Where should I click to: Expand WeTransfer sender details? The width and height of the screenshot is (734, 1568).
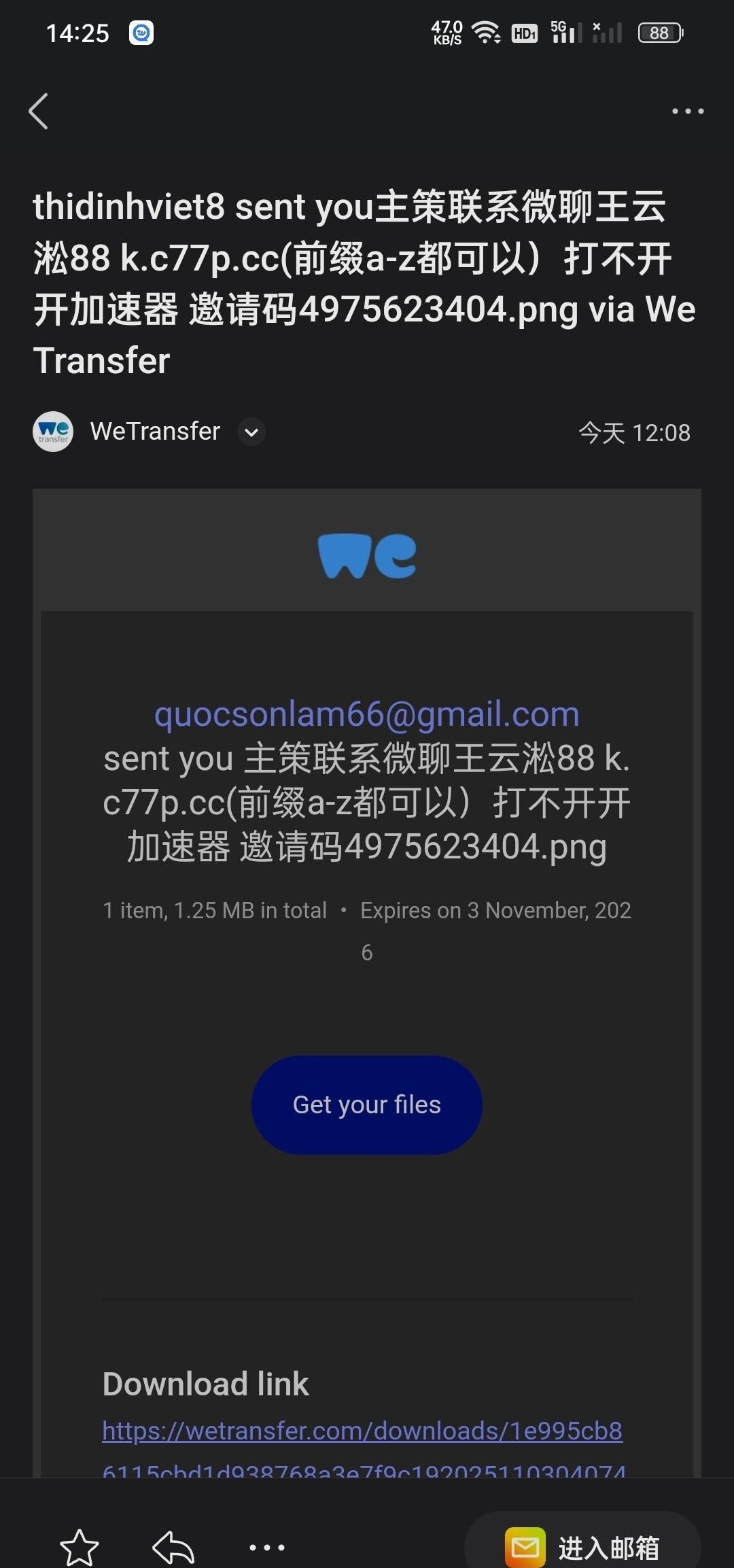[251, 432]
